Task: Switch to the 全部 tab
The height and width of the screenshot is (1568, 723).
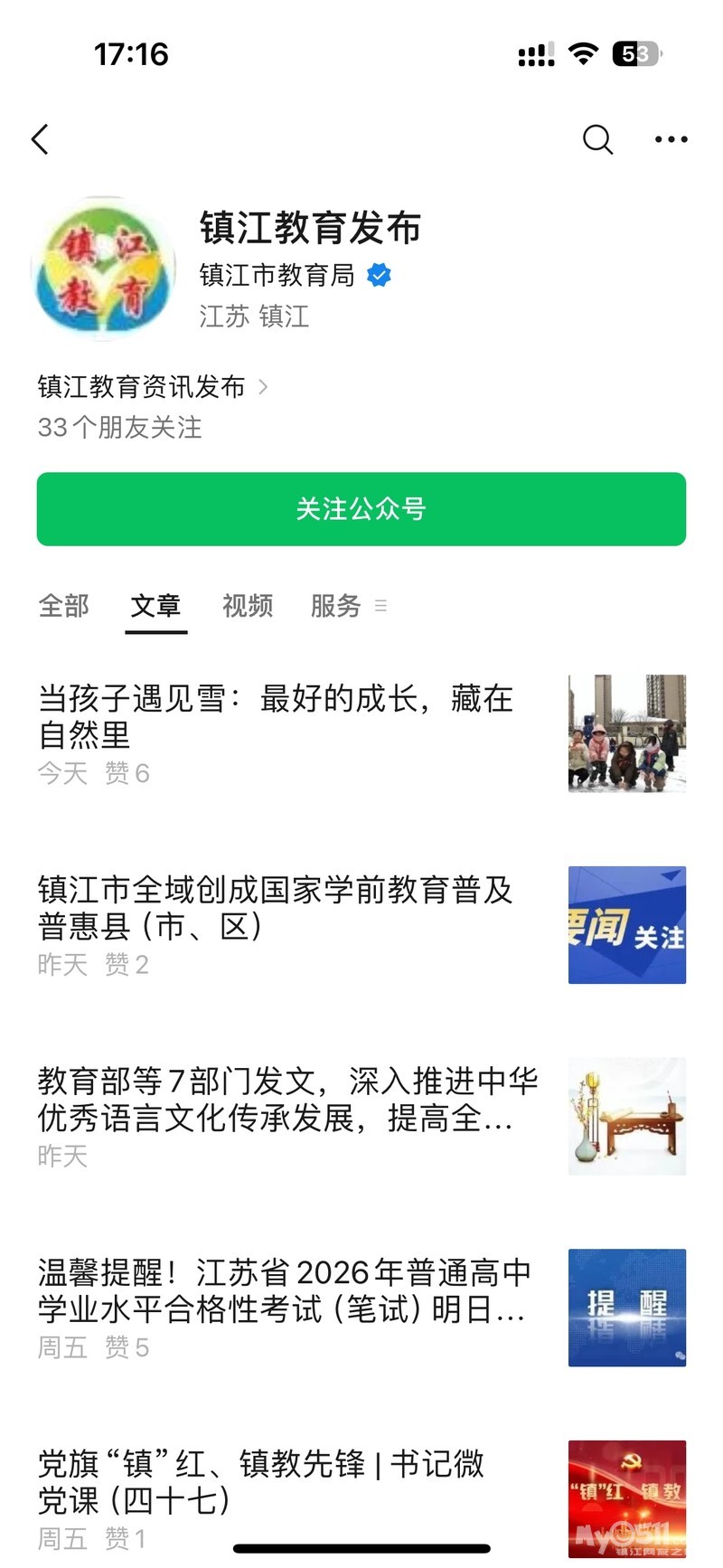Action: 64,606
